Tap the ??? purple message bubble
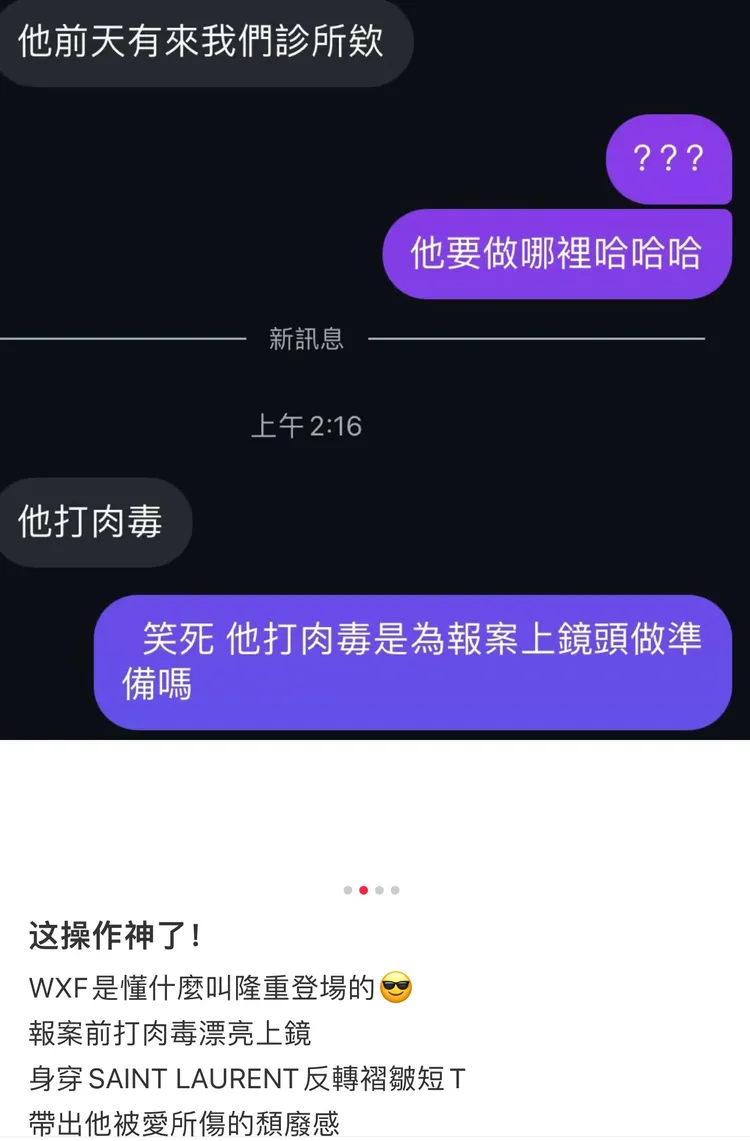750x1141 pixels. tap(668, 160)
